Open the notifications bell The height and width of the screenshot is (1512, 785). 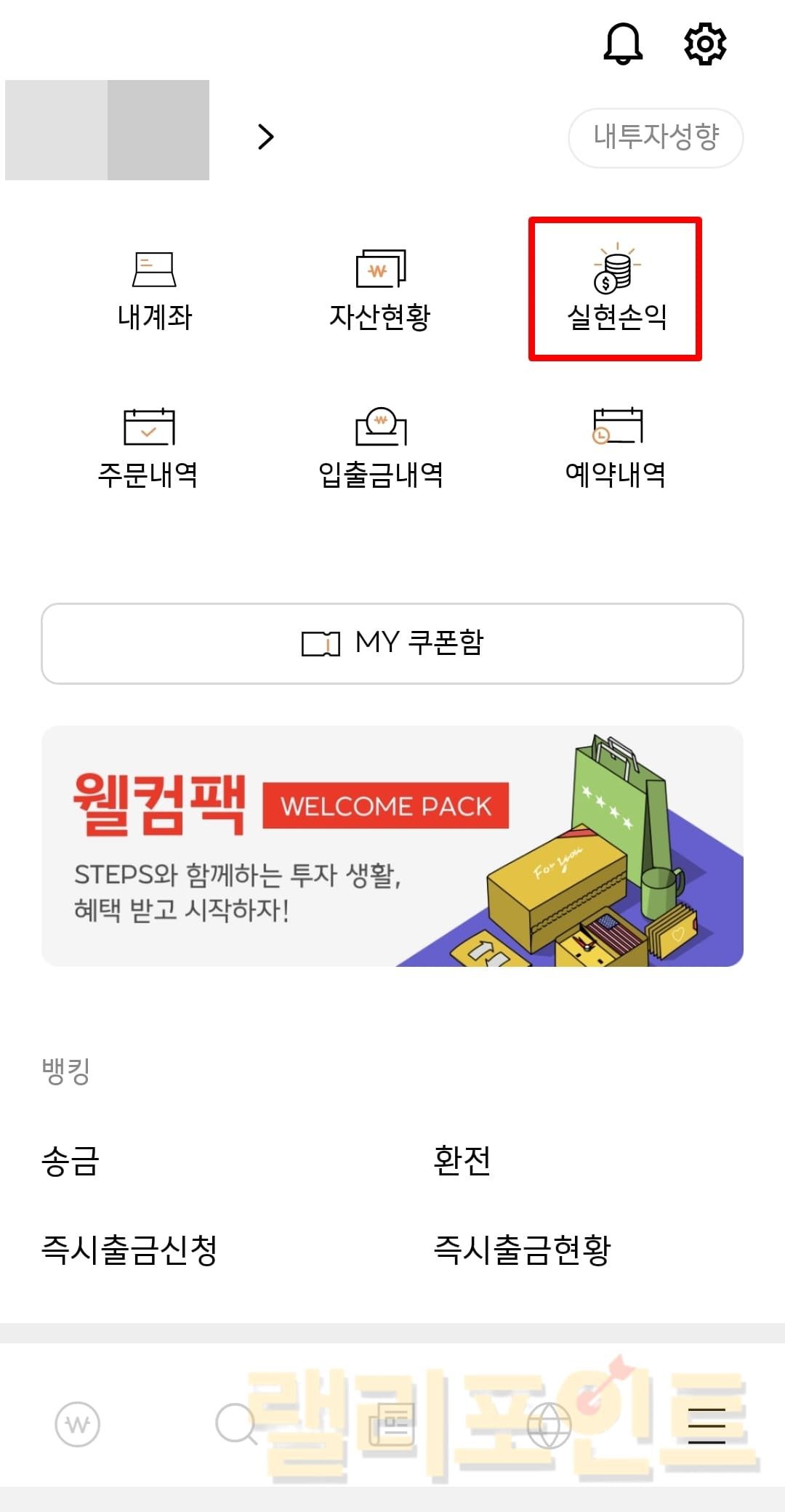[623, 44]
